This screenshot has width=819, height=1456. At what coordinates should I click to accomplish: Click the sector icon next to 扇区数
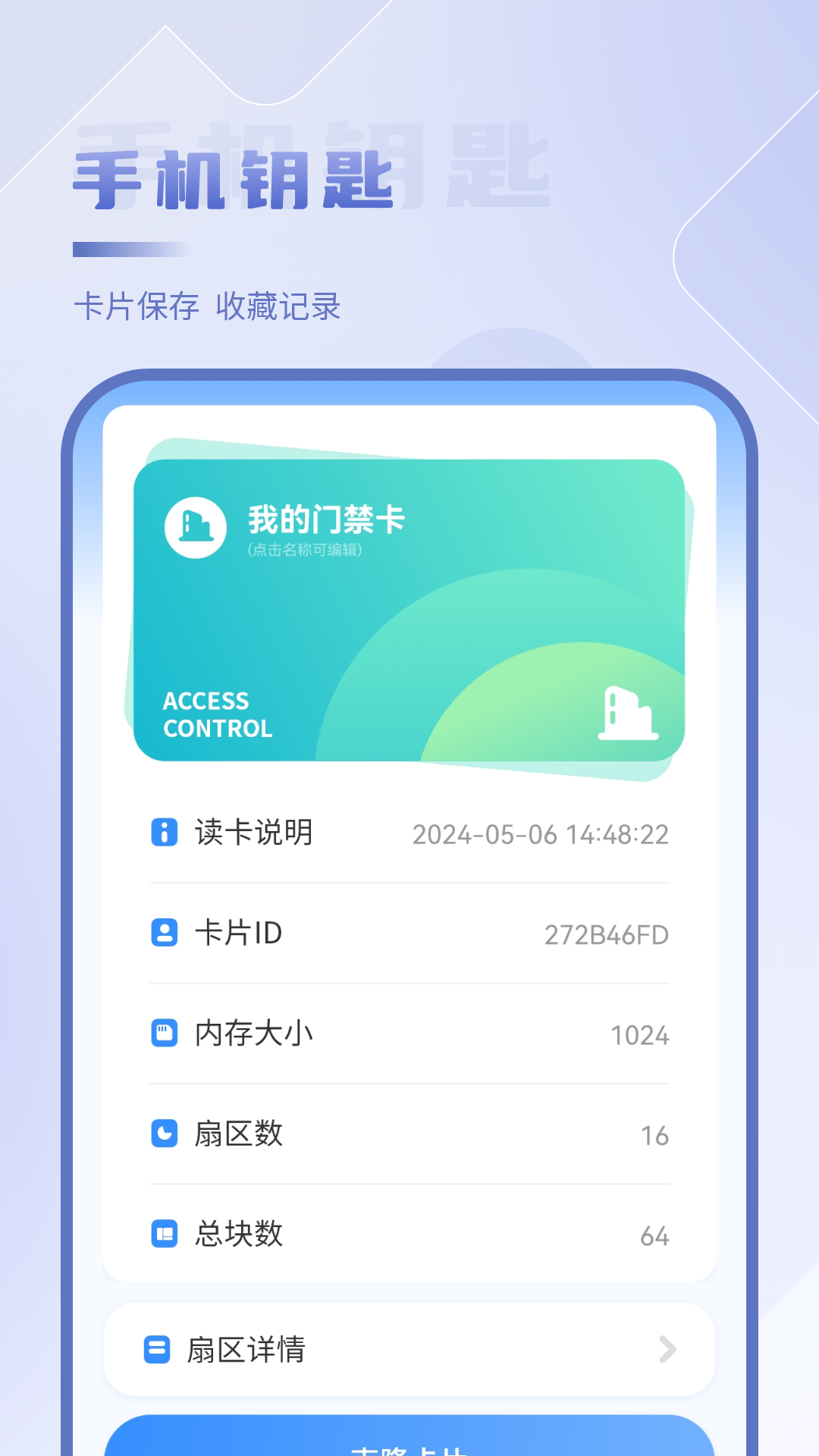tap(163, 1134)
